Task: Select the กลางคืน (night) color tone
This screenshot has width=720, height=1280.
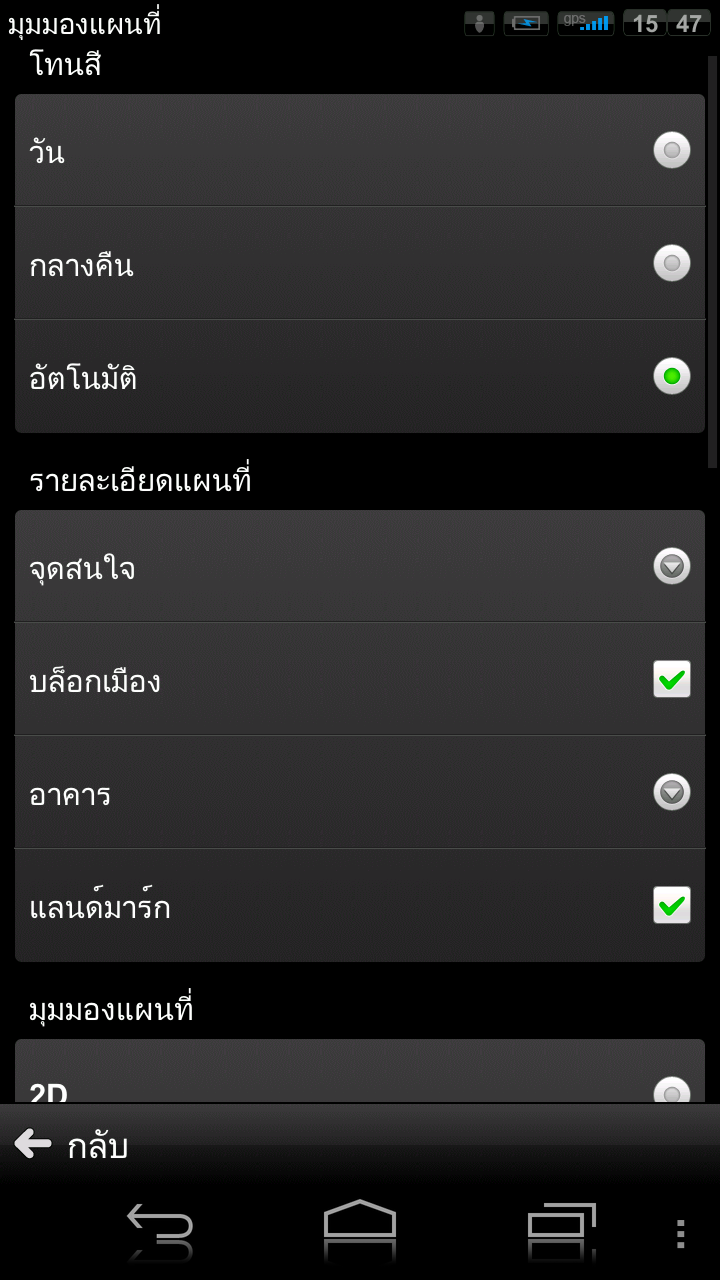Action: pos(360,264)
